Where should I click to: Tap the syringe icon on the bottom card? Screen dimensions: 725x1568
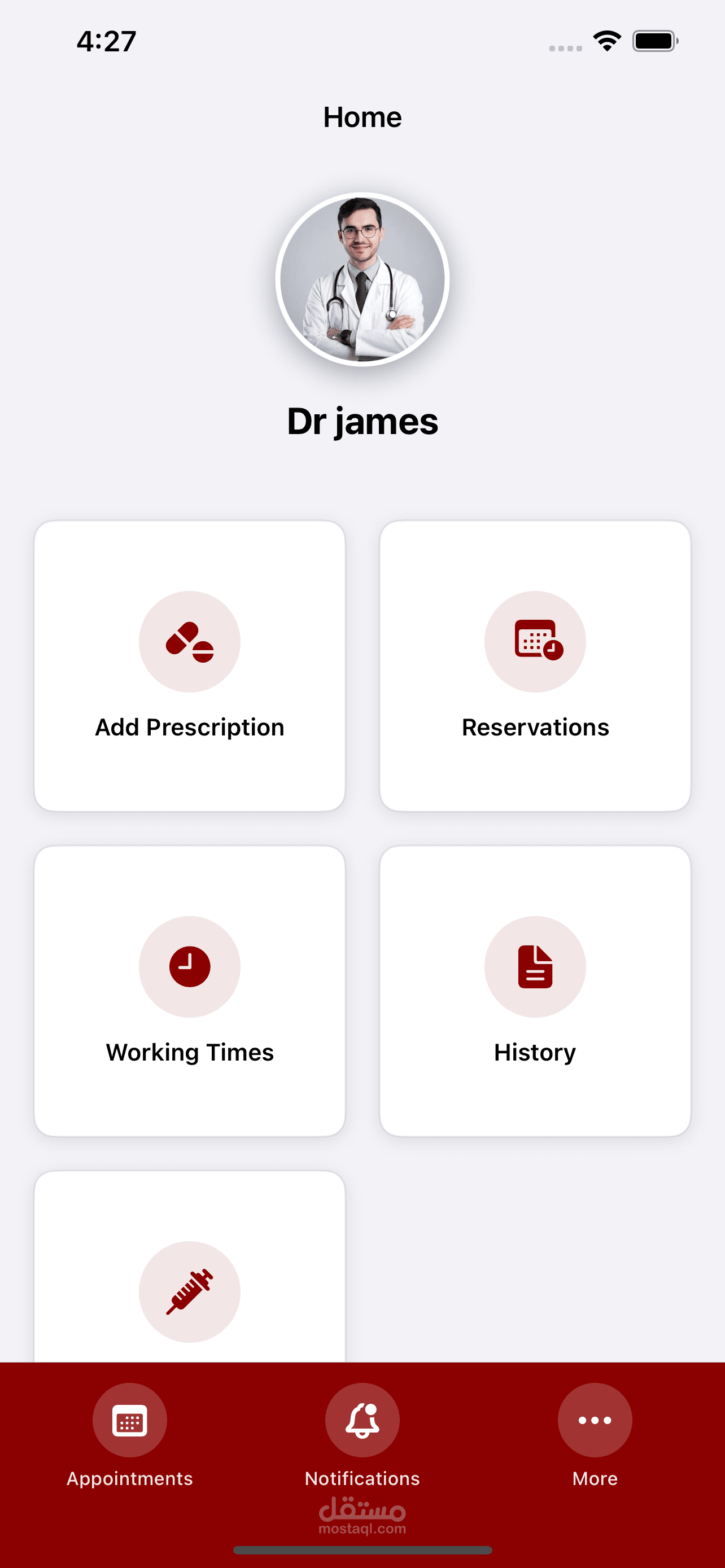click(x=190, y=1290)
